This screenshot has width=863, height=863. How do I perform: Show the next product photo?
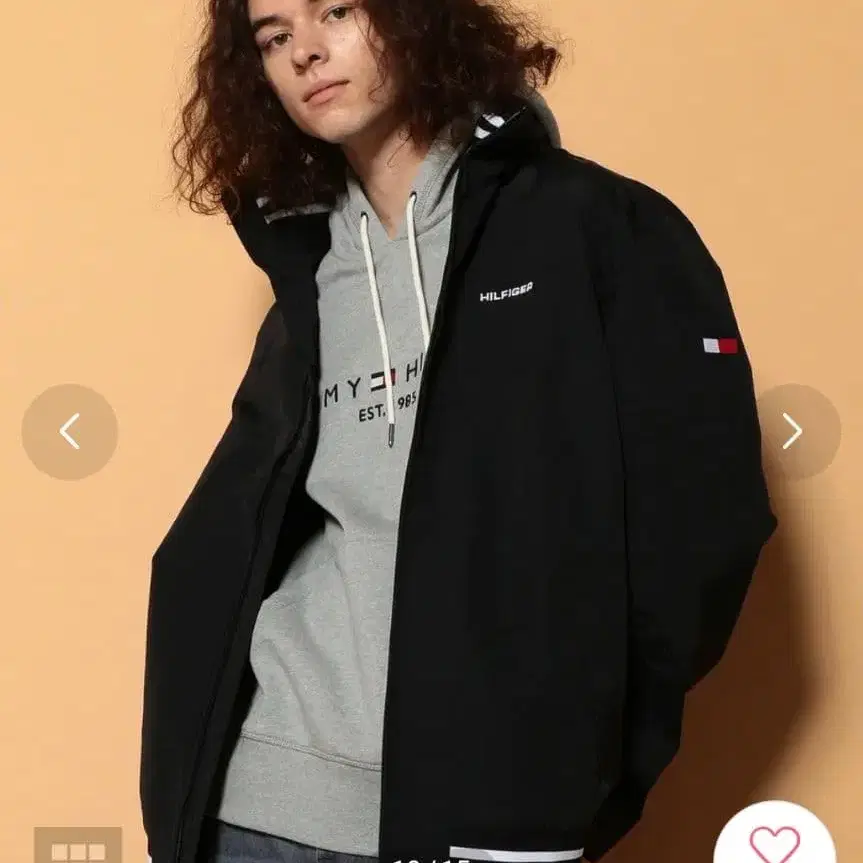[x=792, y=431]
